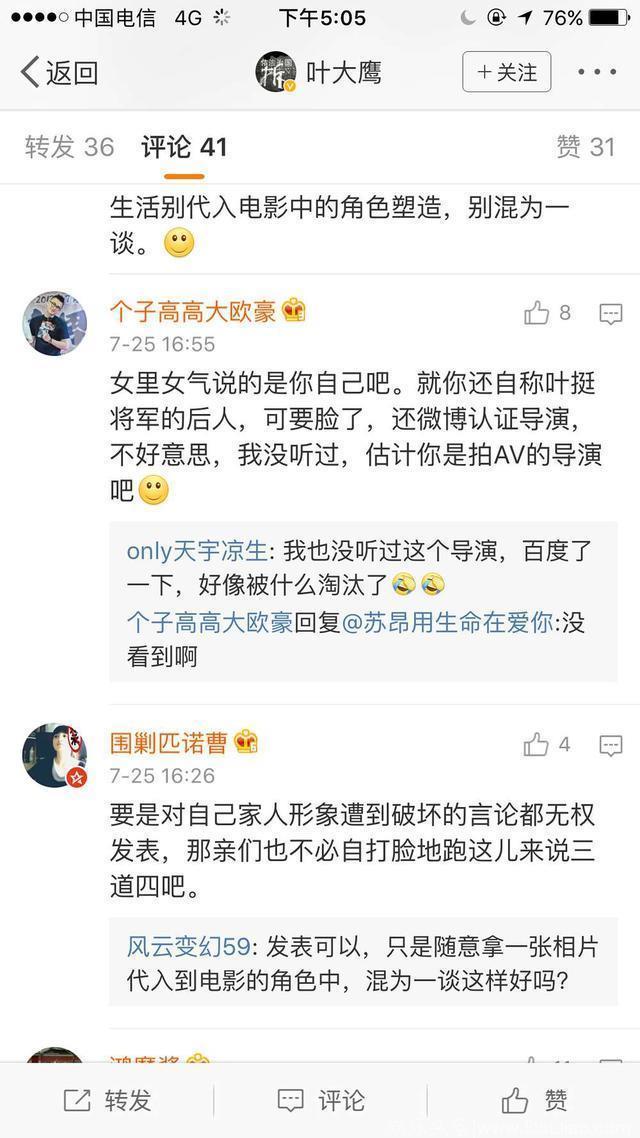Repost using the bottom 转发 button

pyautogui.click(x=108, y=1101)
